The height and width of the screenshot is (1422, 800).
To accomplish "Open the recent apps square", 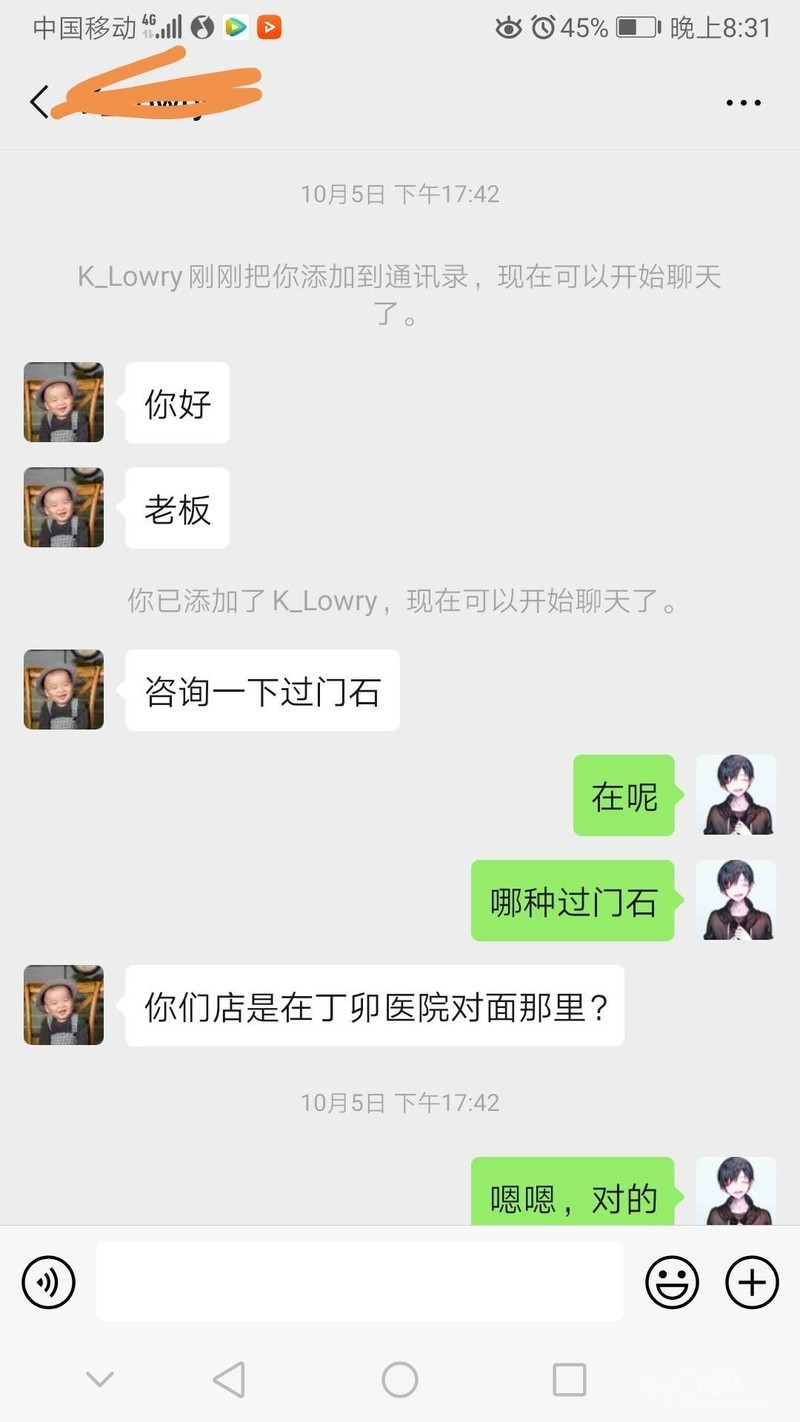I will pos(569,1380).
